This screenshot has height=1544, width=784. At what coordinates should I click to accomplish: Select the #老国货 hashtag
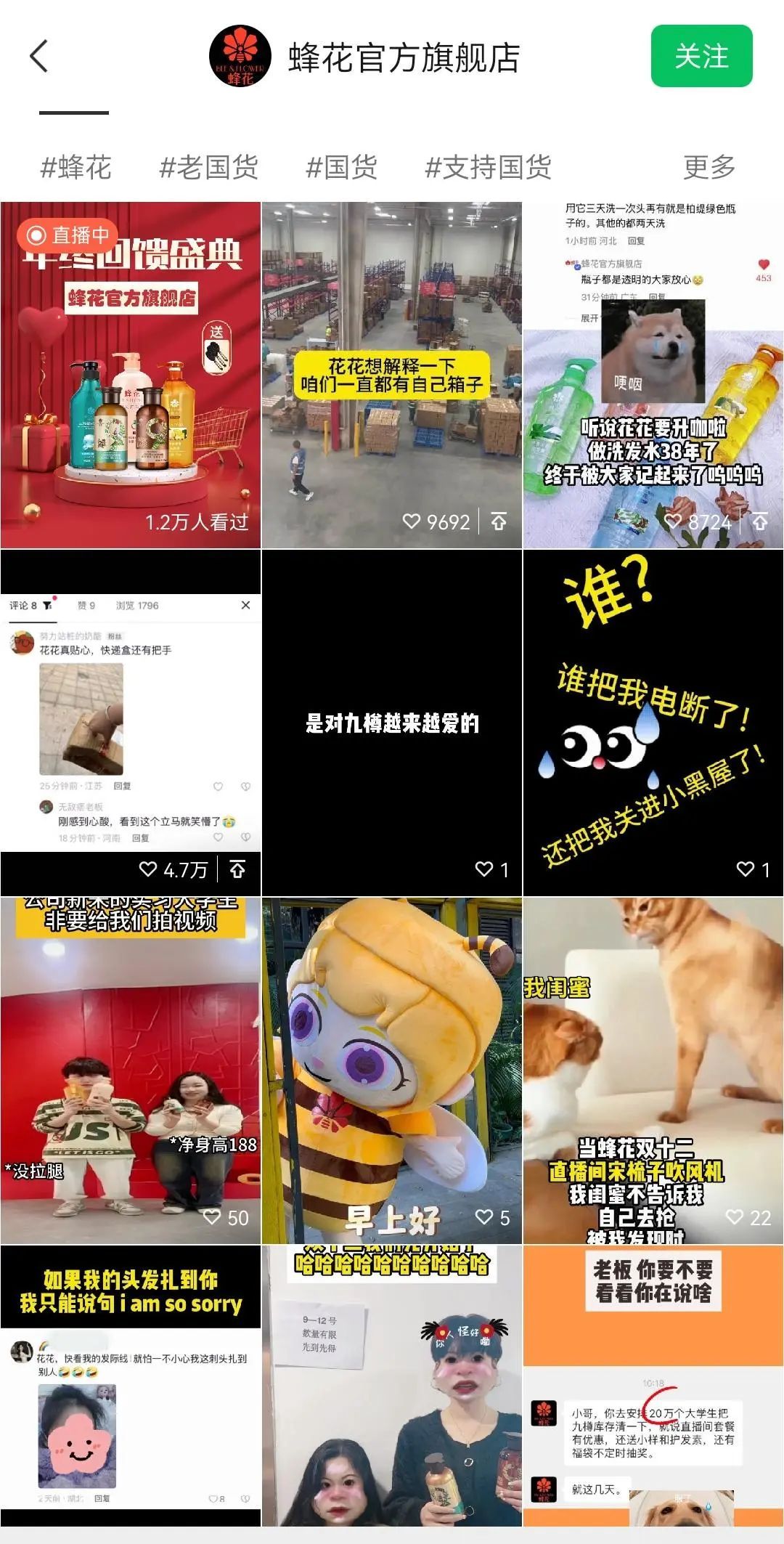208,167
